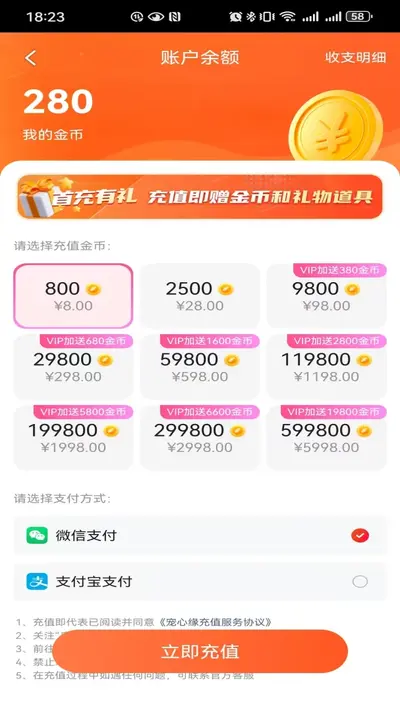
Task: Select 微信支付 as payment method
Action: [200, 535]
